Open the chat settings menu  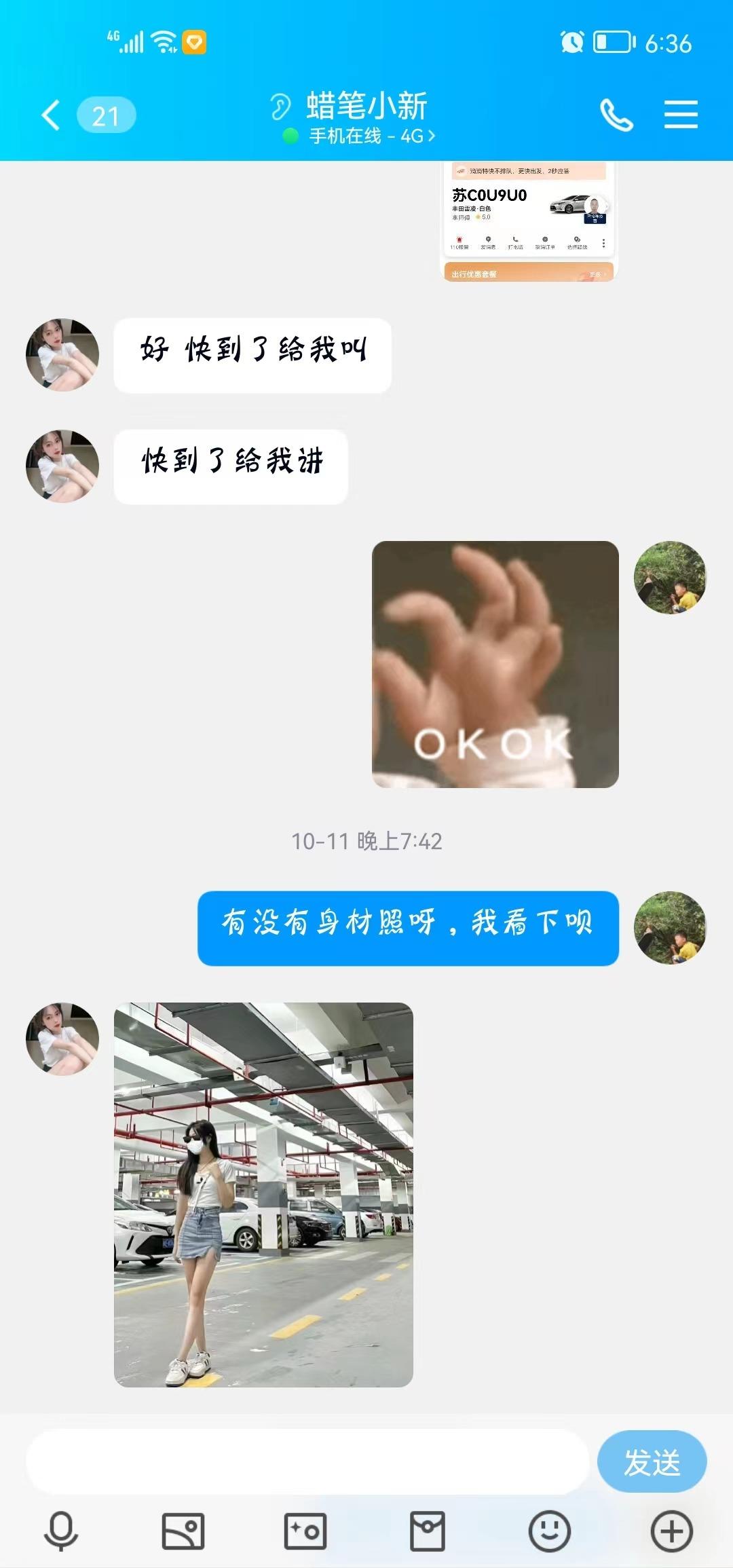click(x=681, y=114)
